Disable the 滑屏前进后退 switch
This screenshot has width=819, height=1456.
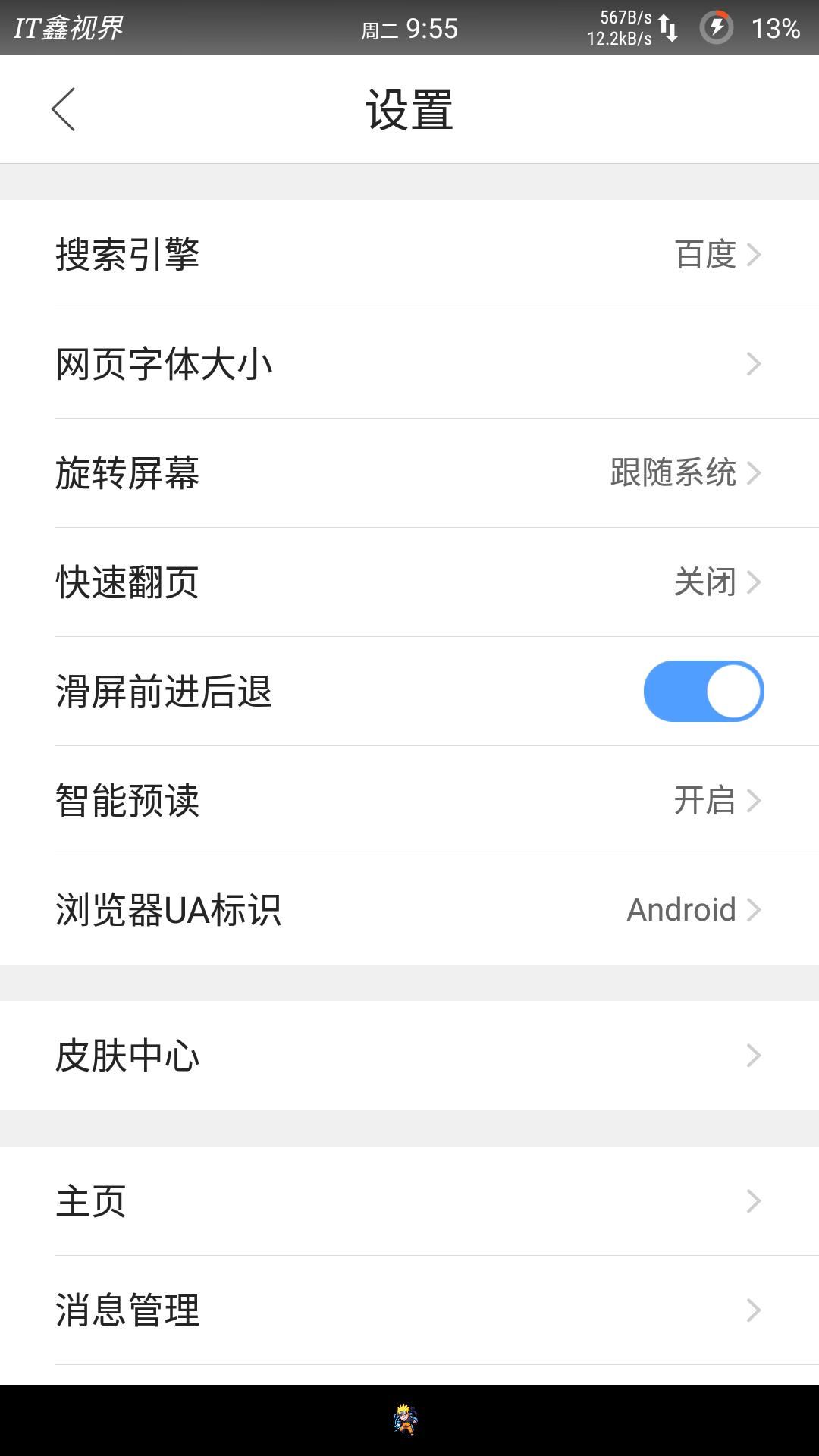click(703, 691)
